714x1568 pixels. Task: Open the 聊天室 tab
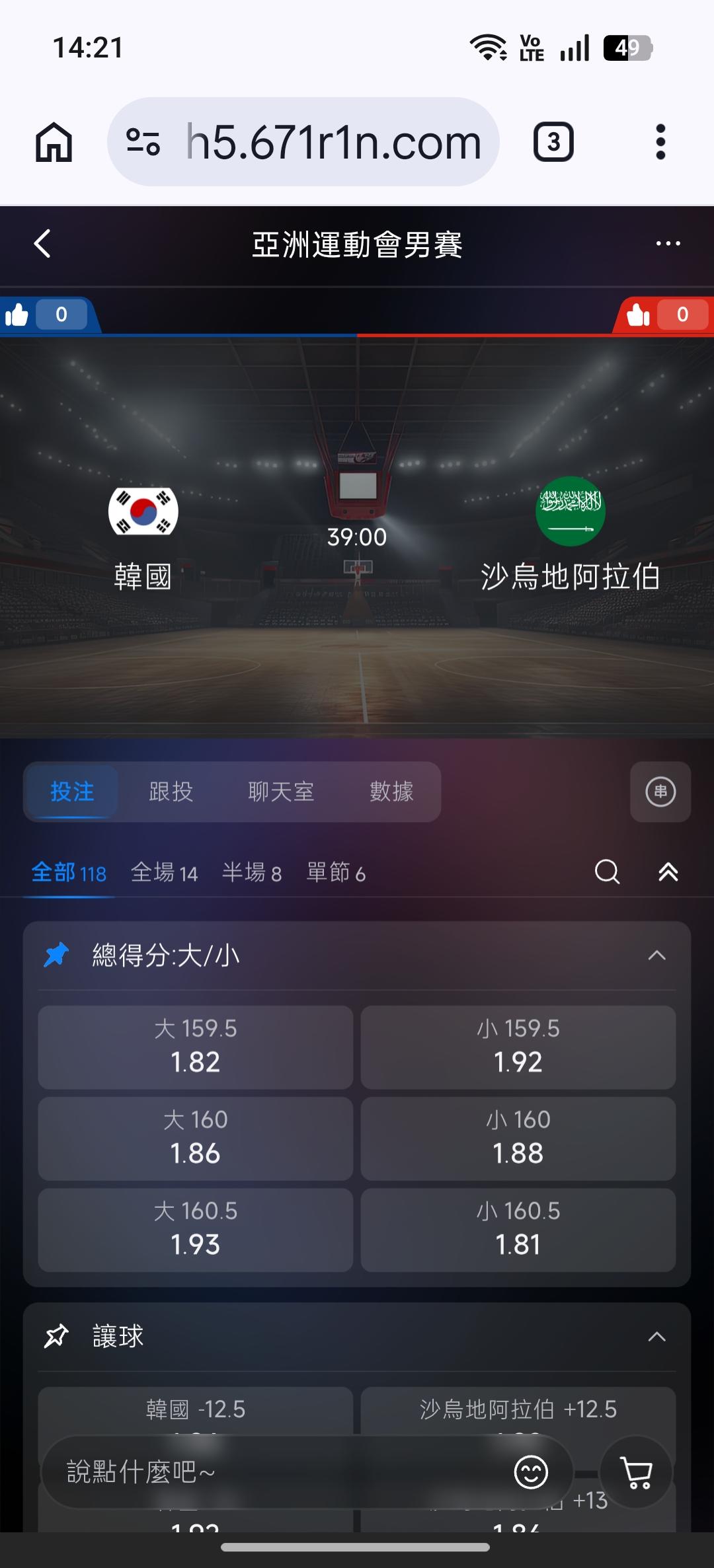coord(281,792)
